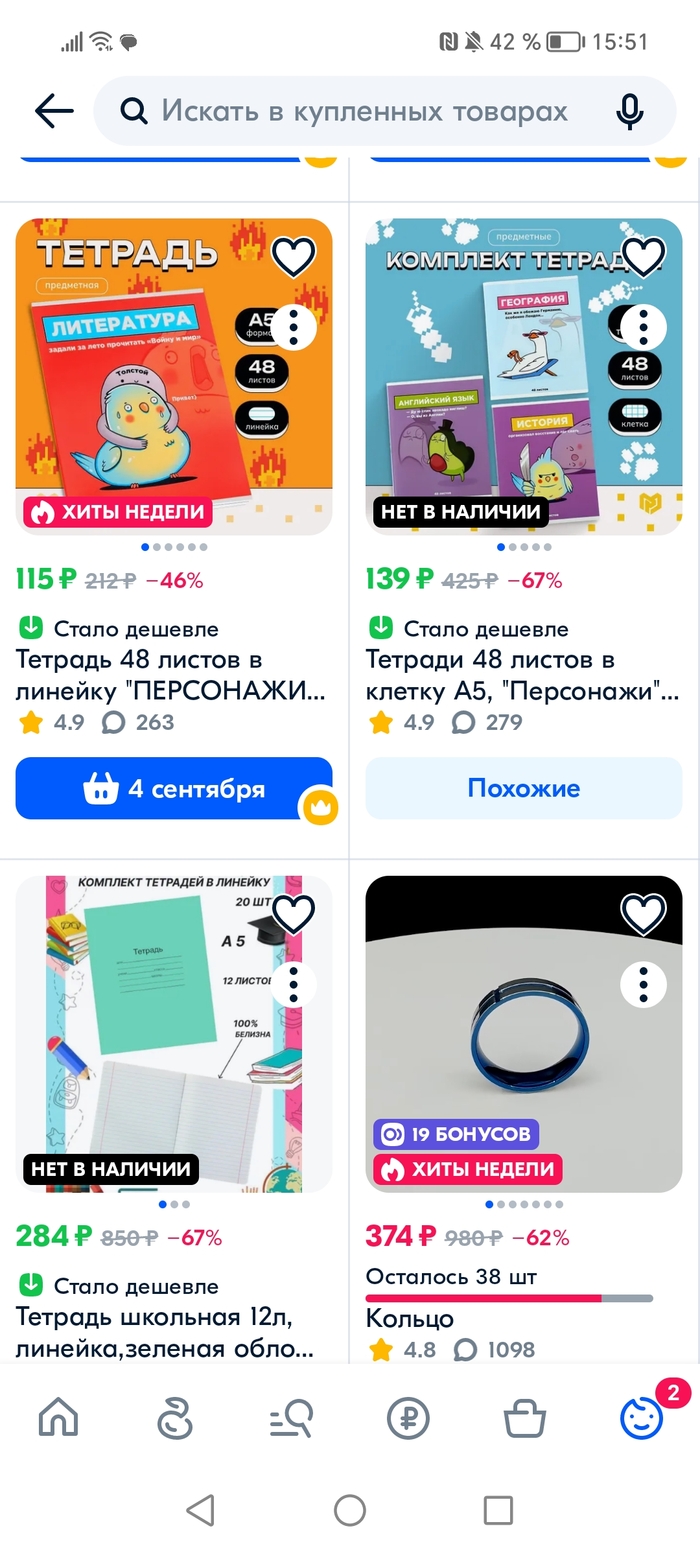
Task: Add Литература notebook to cart, 4 сентября
Action: (x=174, y=789)
